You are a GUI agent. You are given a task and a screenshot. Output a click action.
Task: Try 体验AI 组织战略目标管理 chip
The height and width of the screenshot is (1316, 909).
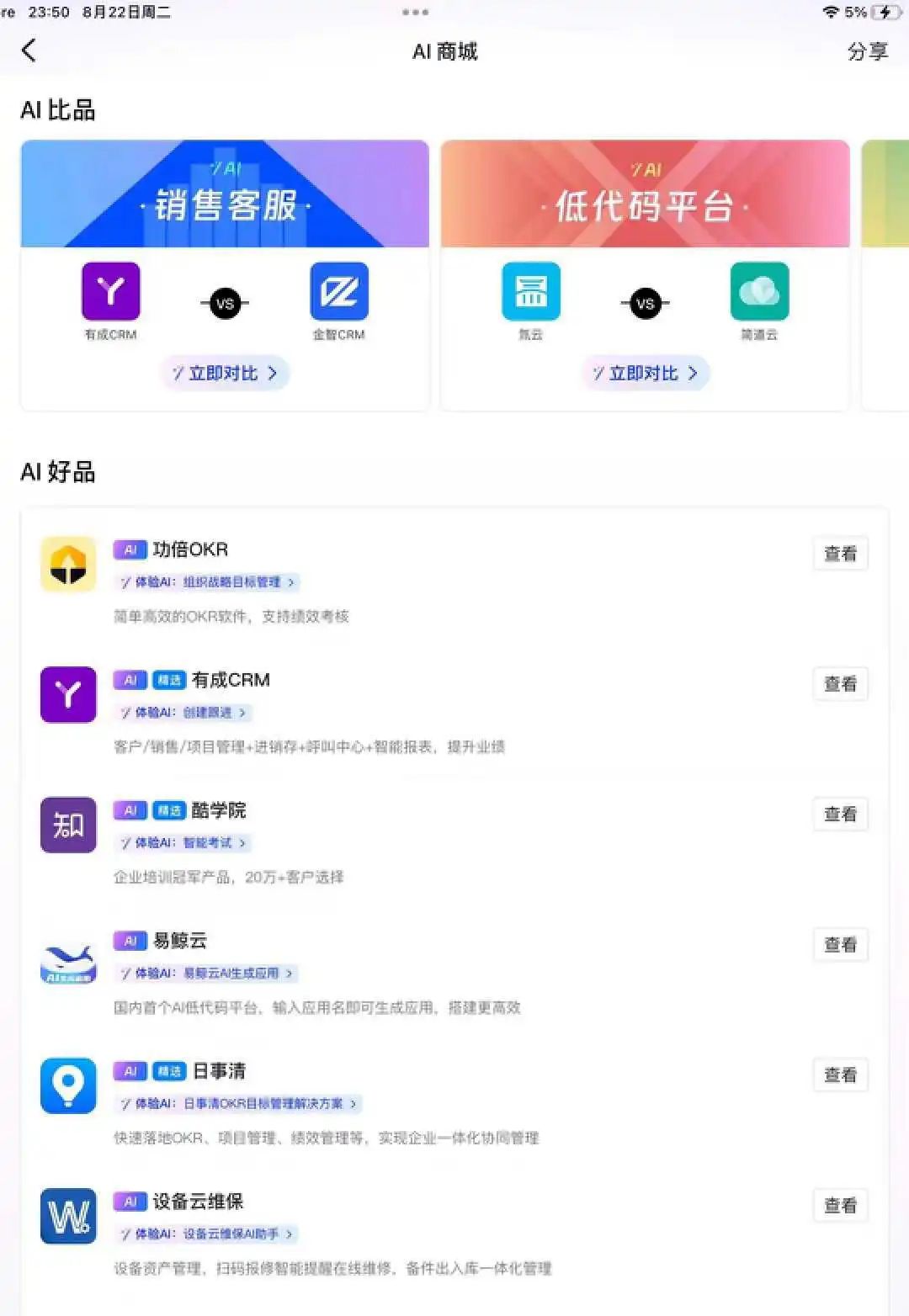click(x=207, y=582)
